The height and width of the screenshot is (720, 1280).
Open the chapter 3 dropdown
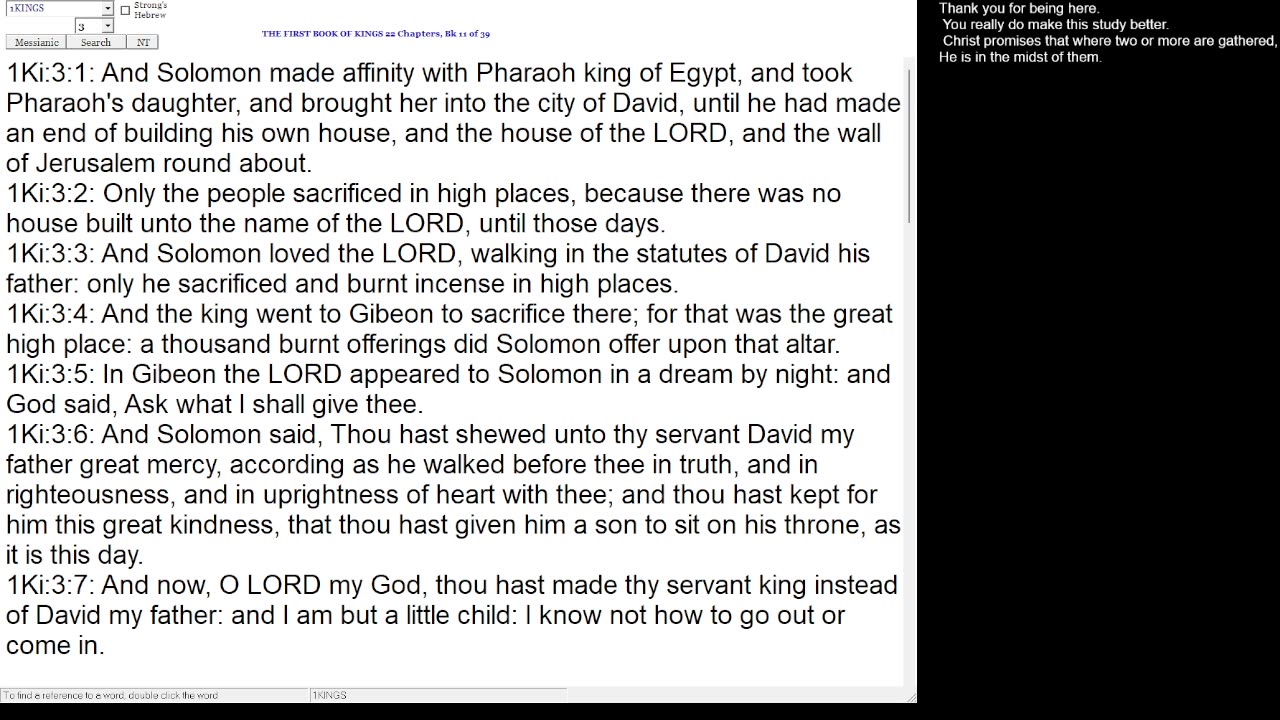click(107, 27)
